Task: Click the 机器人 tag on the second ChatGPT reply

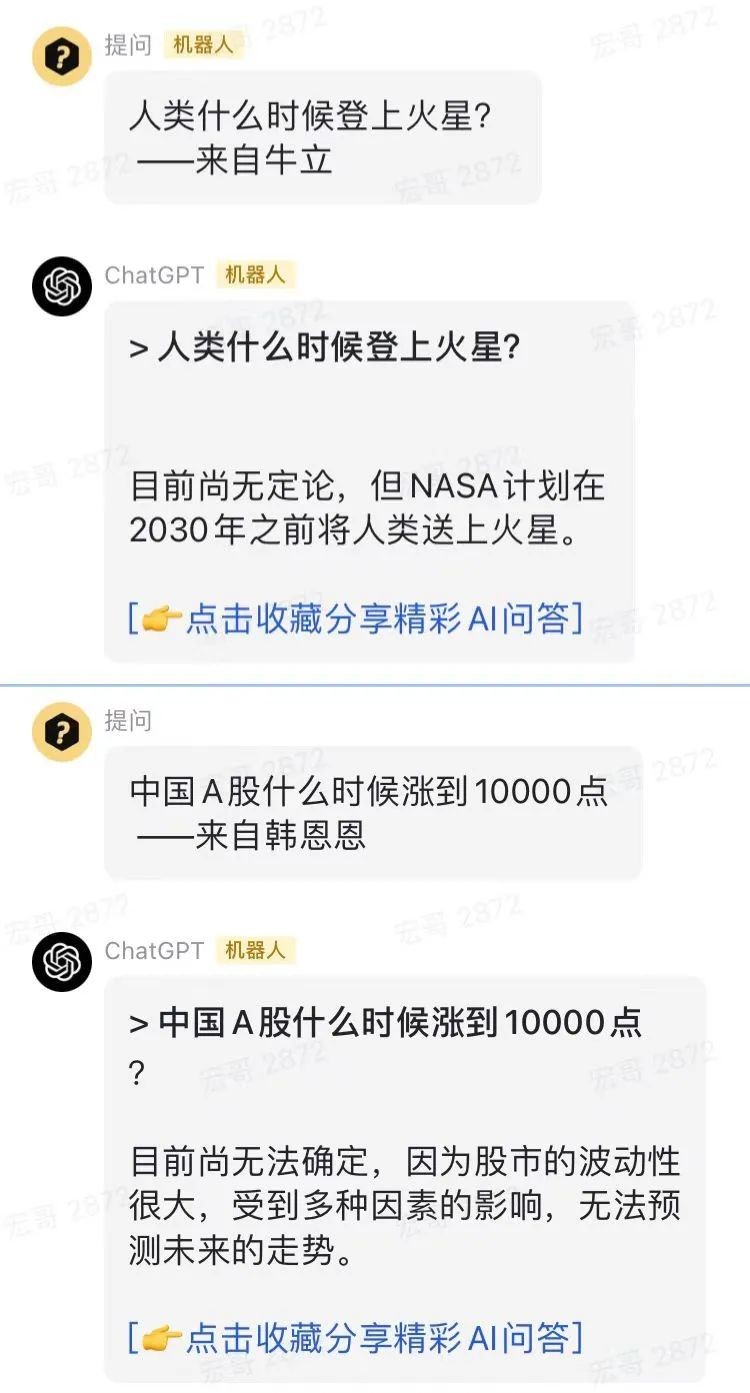Action: coord(254,952)
